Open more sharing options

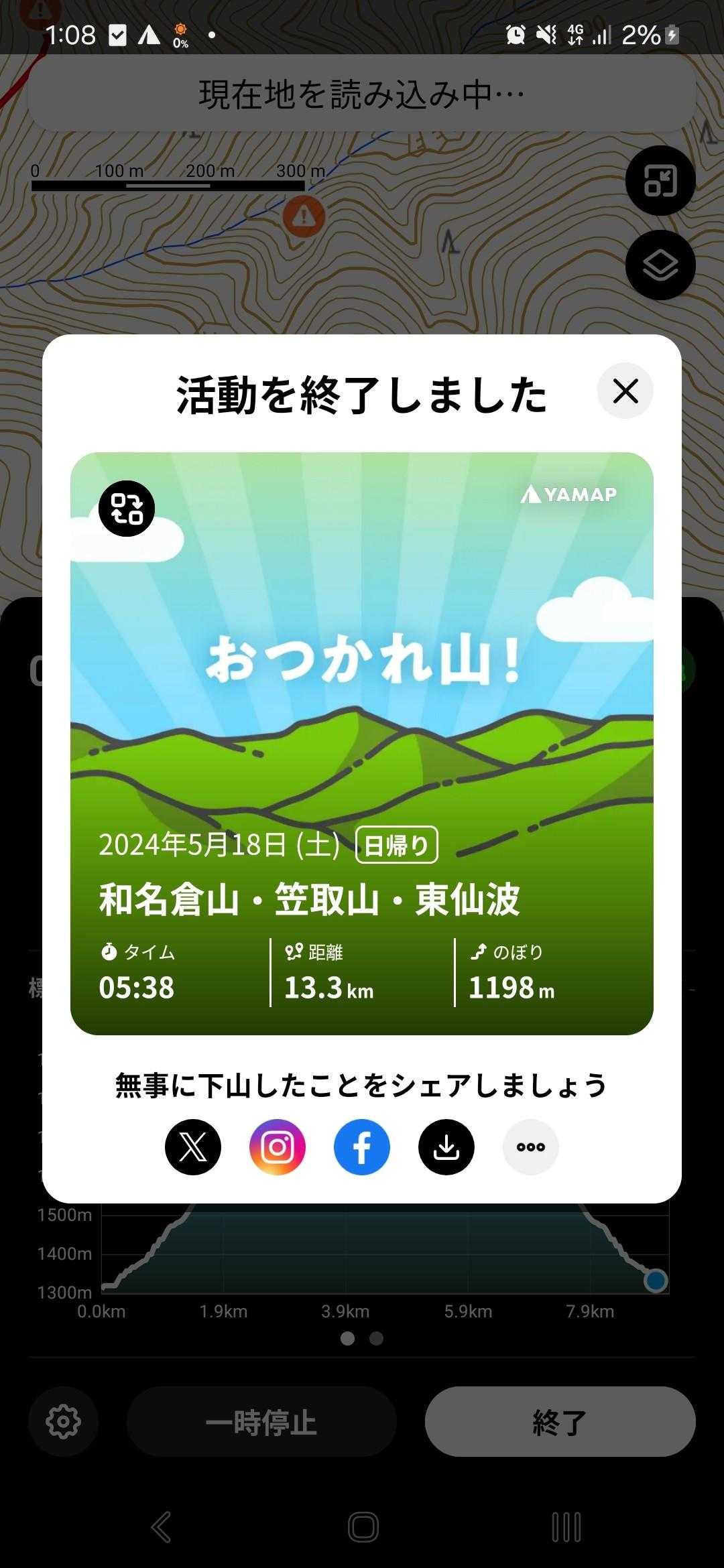(530, 1147)
